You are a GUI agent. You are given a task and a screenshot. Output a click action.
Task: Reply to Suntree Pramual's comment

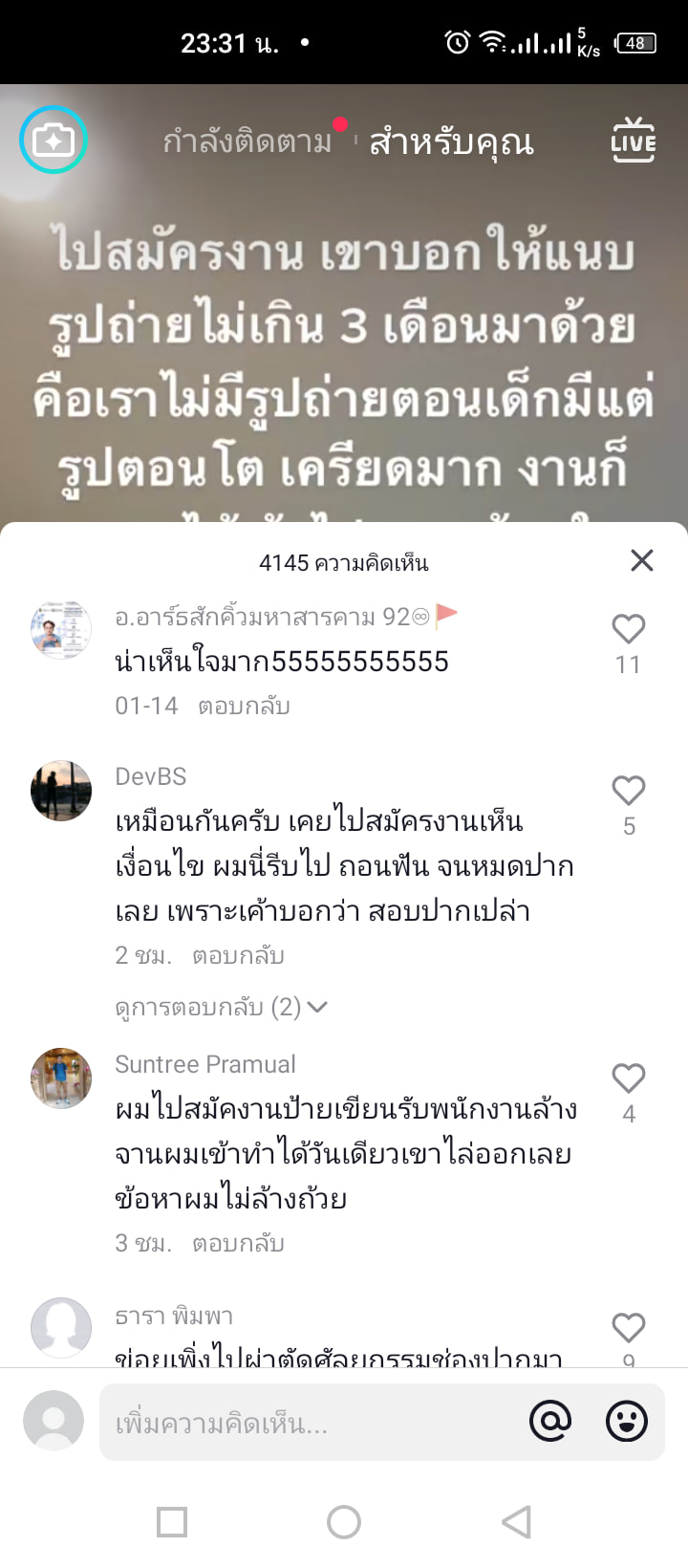point(238,1243)
